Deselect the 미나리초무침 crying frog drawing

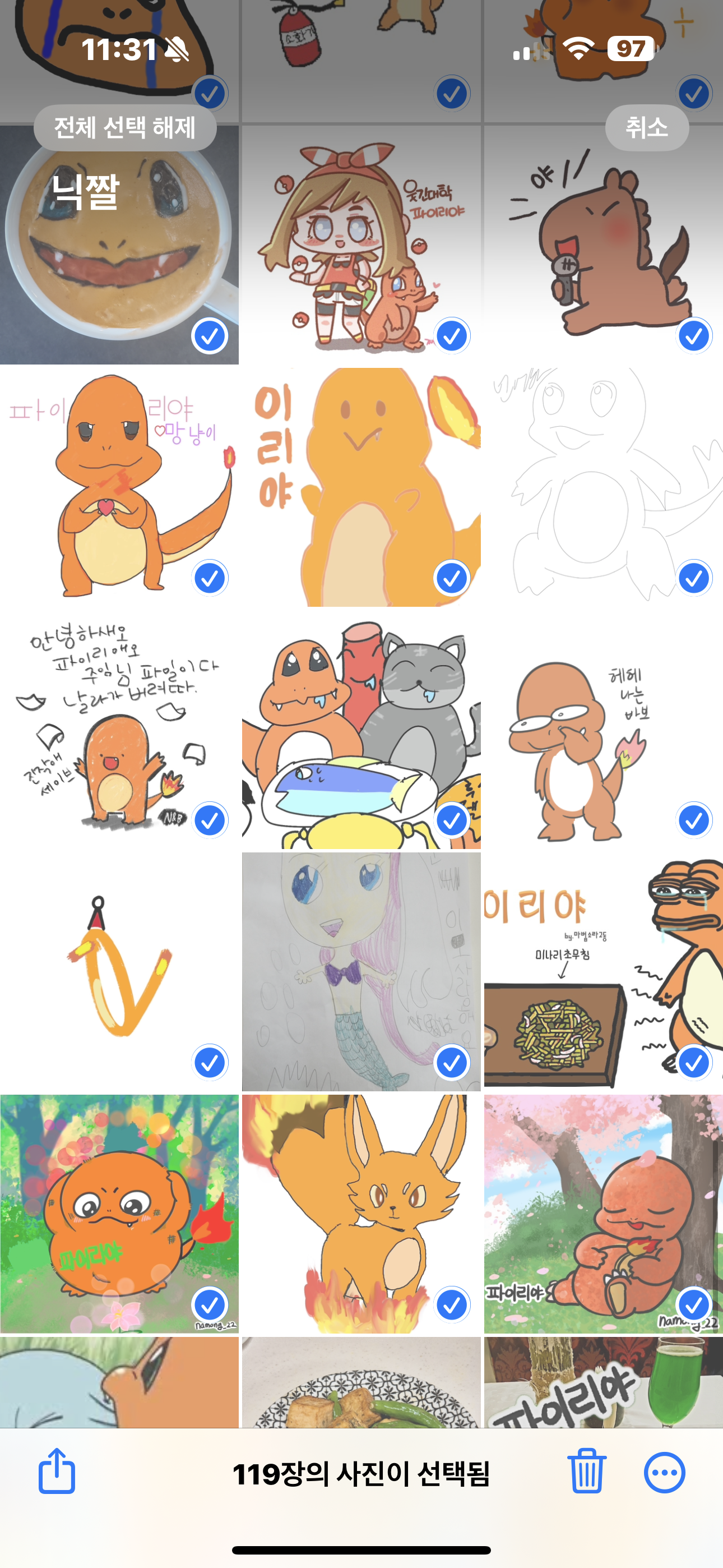point(604,971)
